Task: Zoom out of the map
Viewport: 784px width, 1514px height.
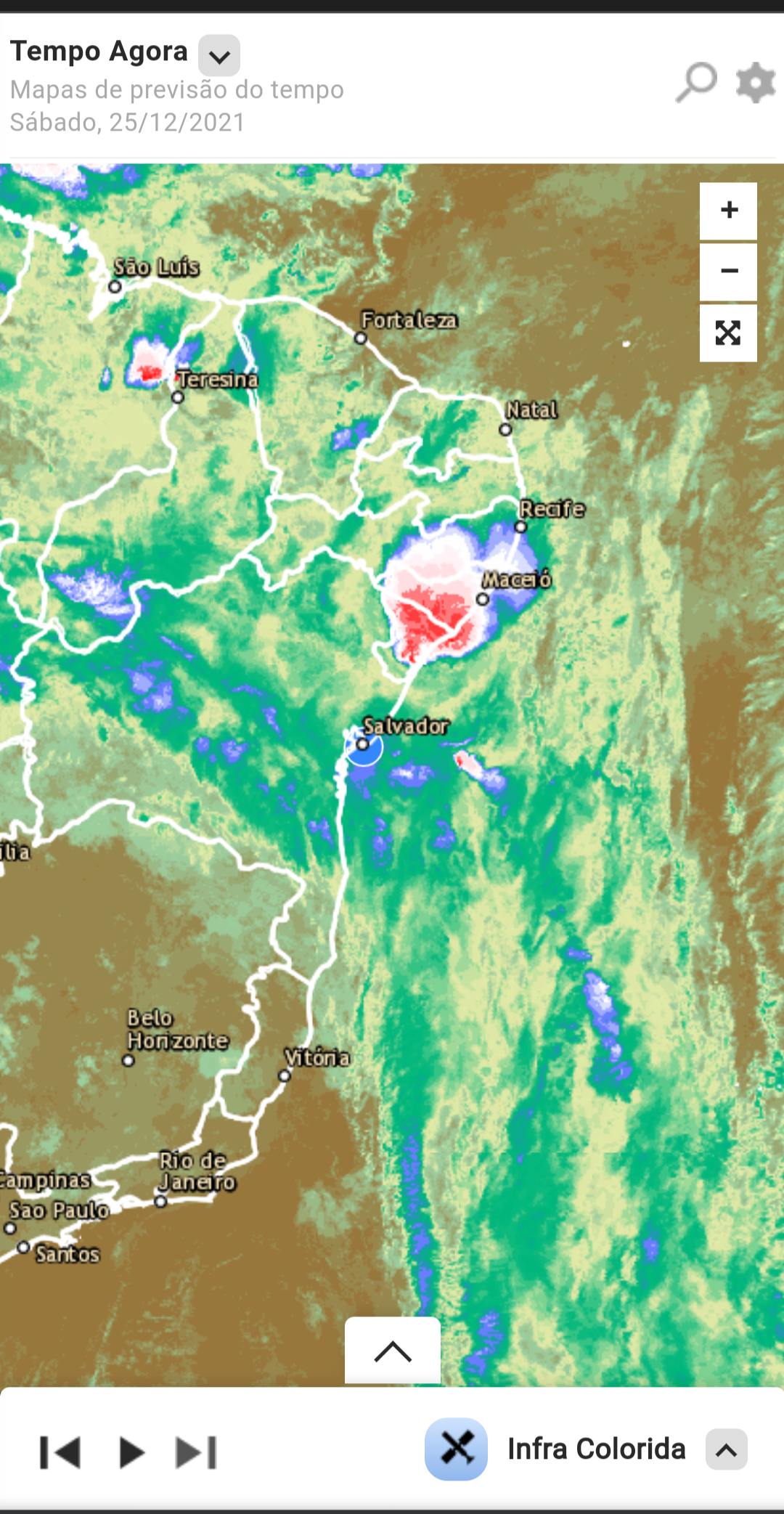Action: [x=728, y=272]
